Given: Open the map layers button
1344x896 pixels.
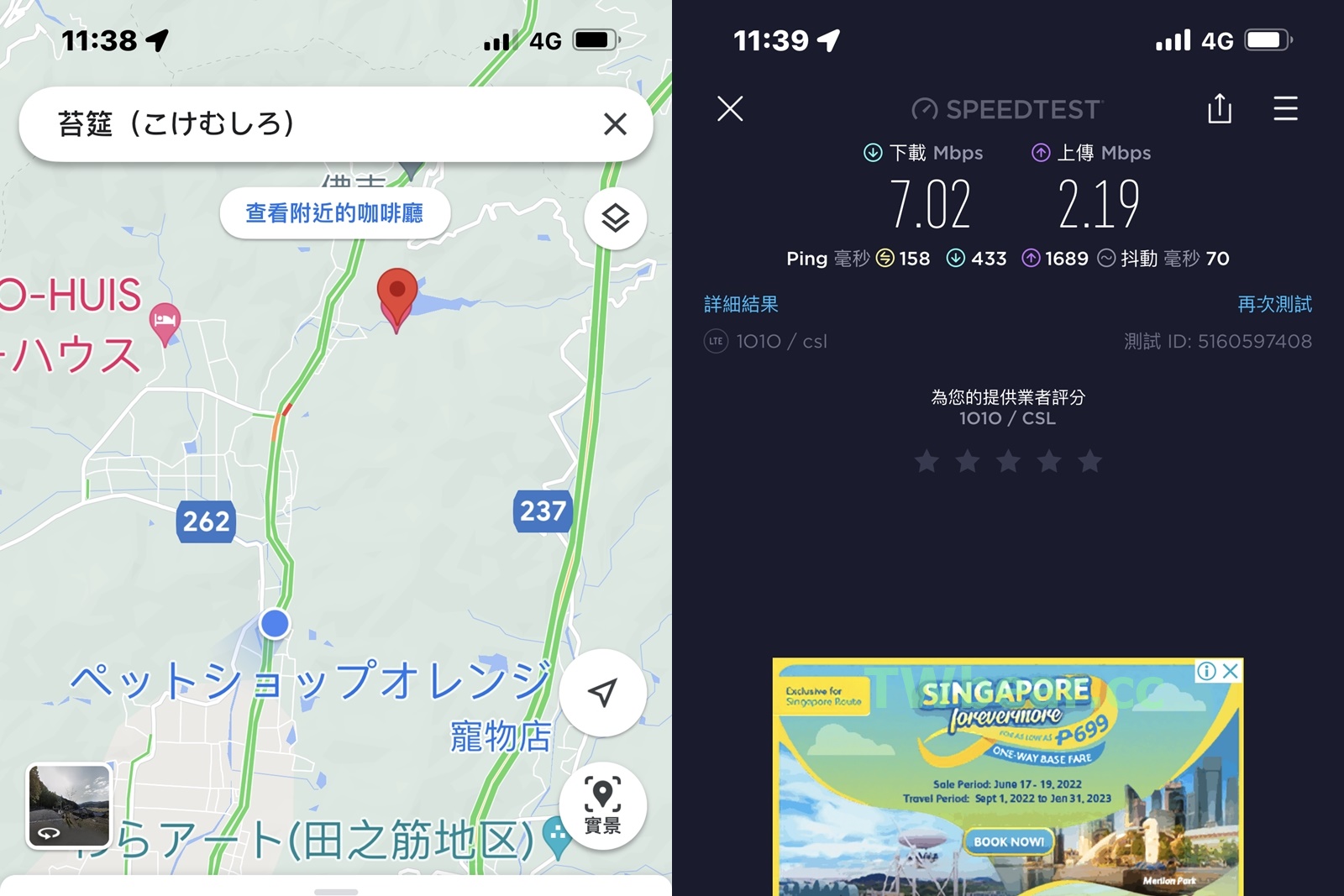Looking at the screenshot, I should pyautogui.click(x=615, y=218).
